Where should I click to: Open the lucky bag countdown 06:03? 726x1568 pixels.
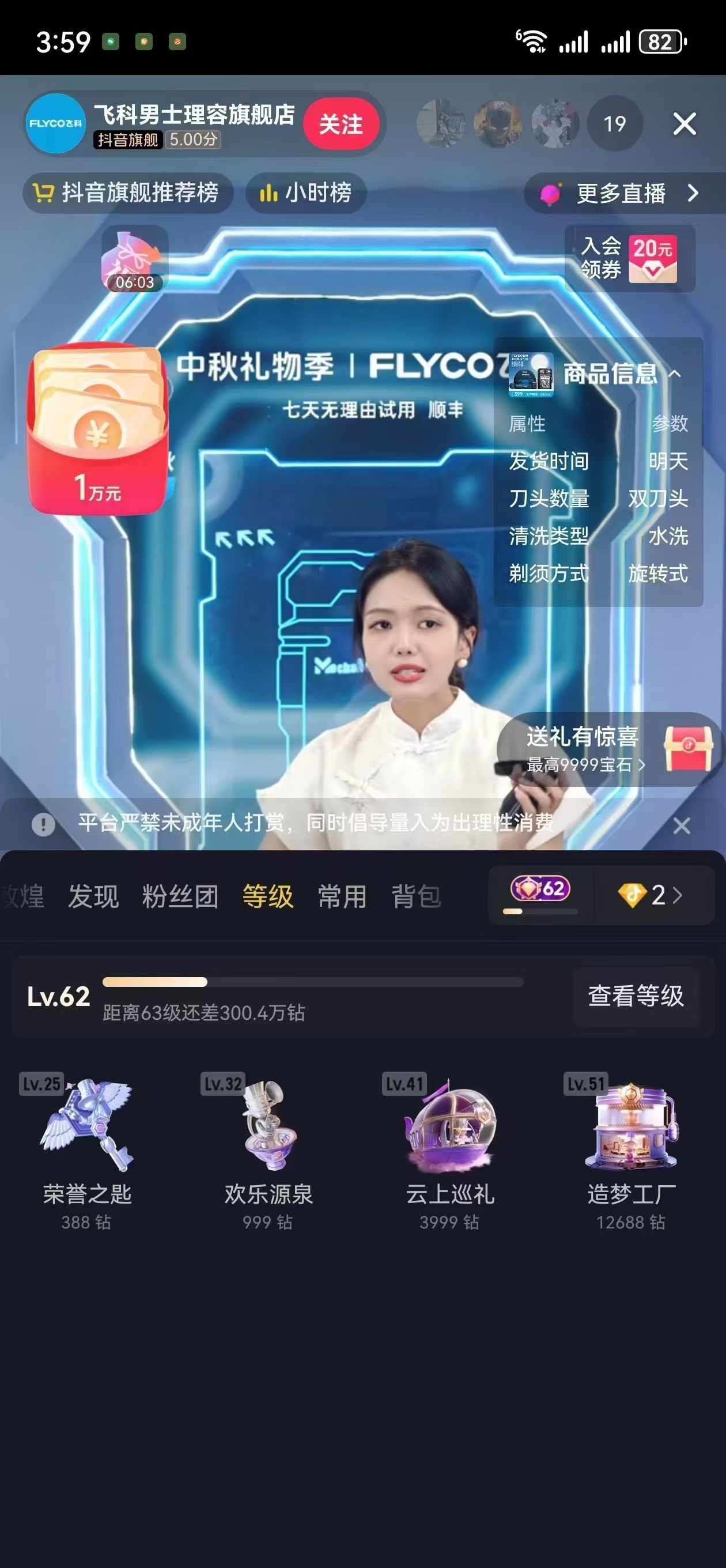tap(134, 259)
